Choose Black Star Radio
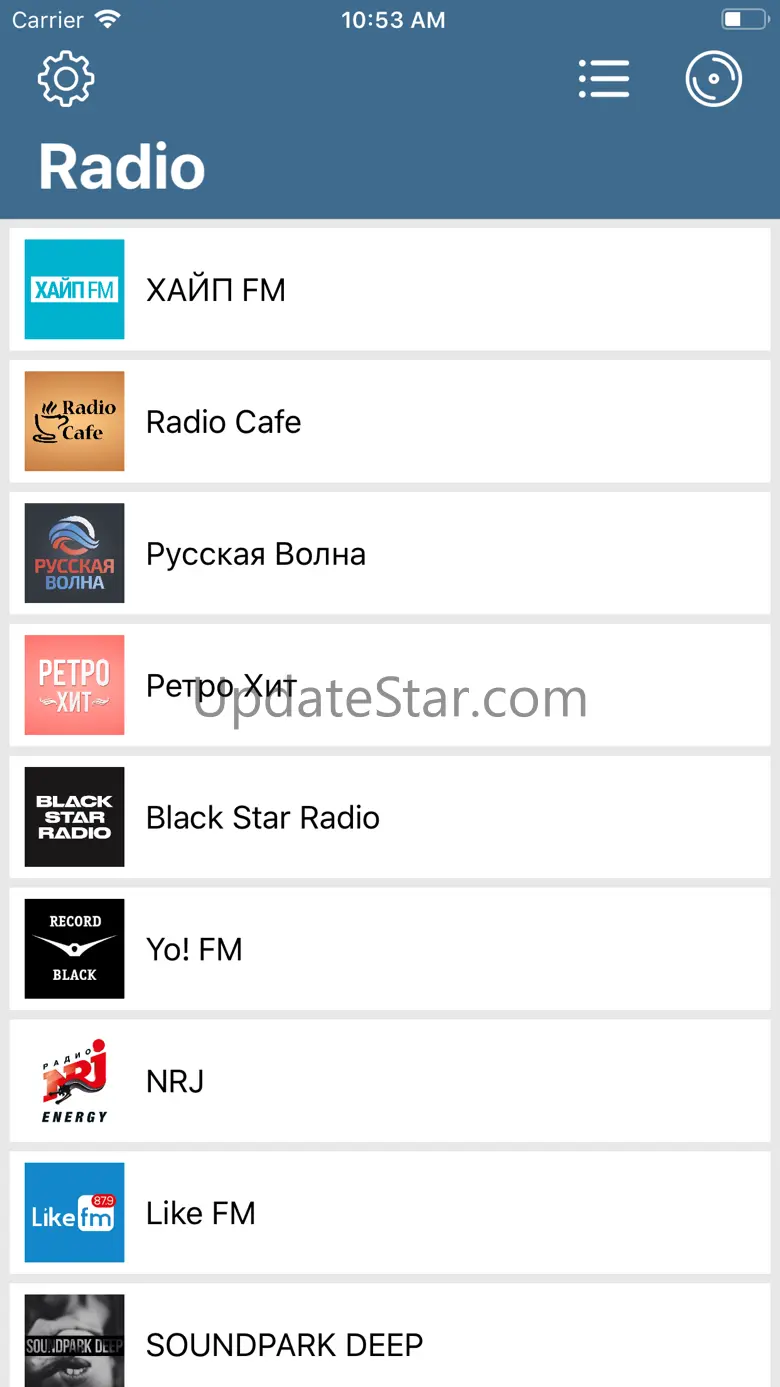 390,817
